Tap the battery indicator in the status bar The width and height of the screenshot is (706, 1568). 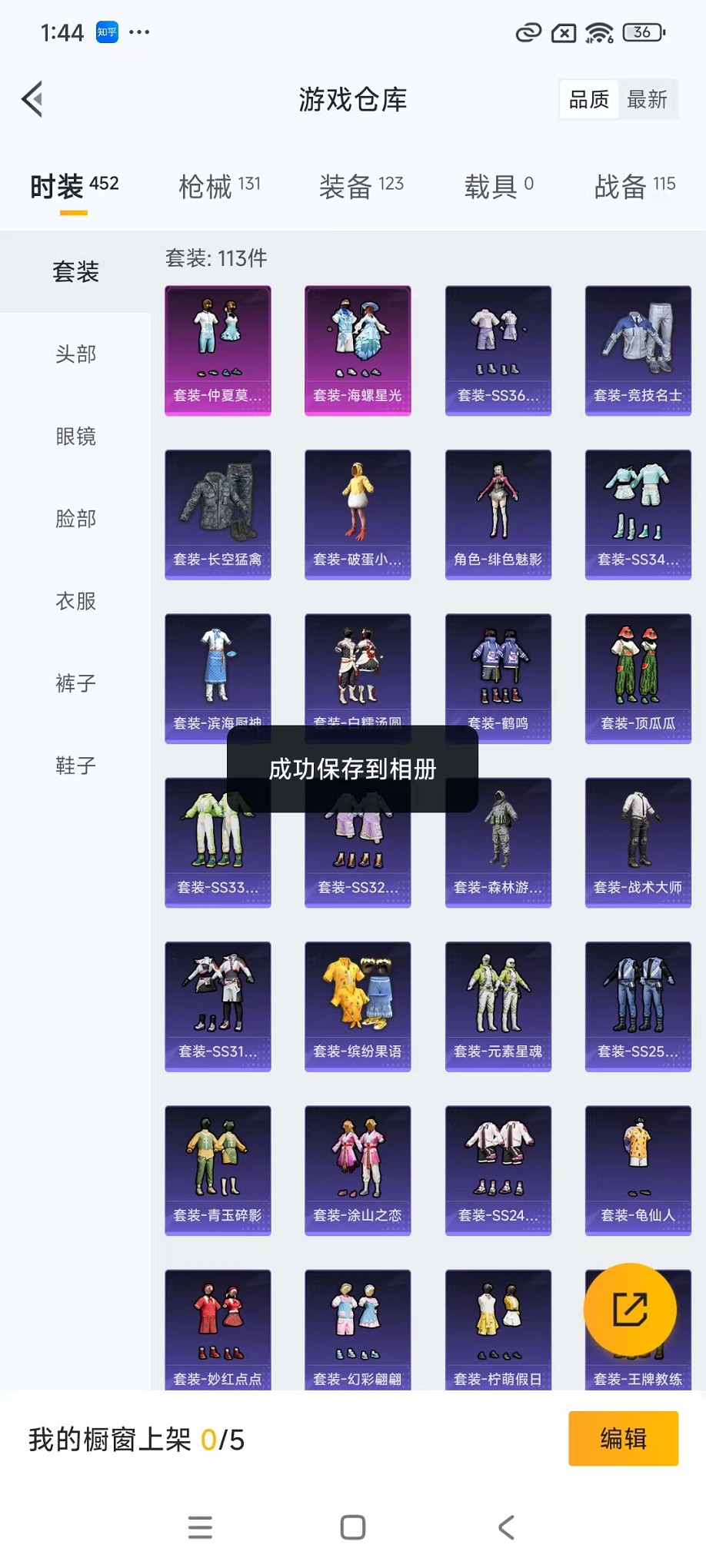click(643, 32)
